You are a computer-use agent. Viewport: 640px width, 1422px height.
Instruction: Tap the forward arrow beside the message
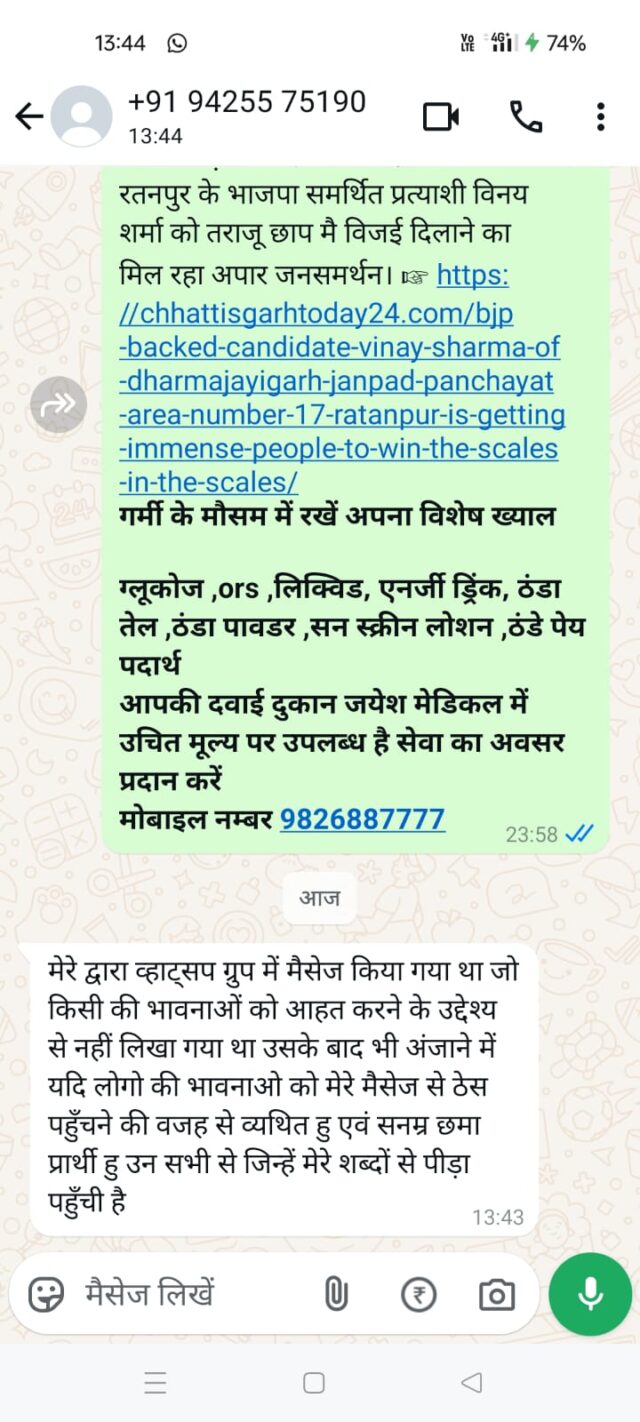click(58, 404)
